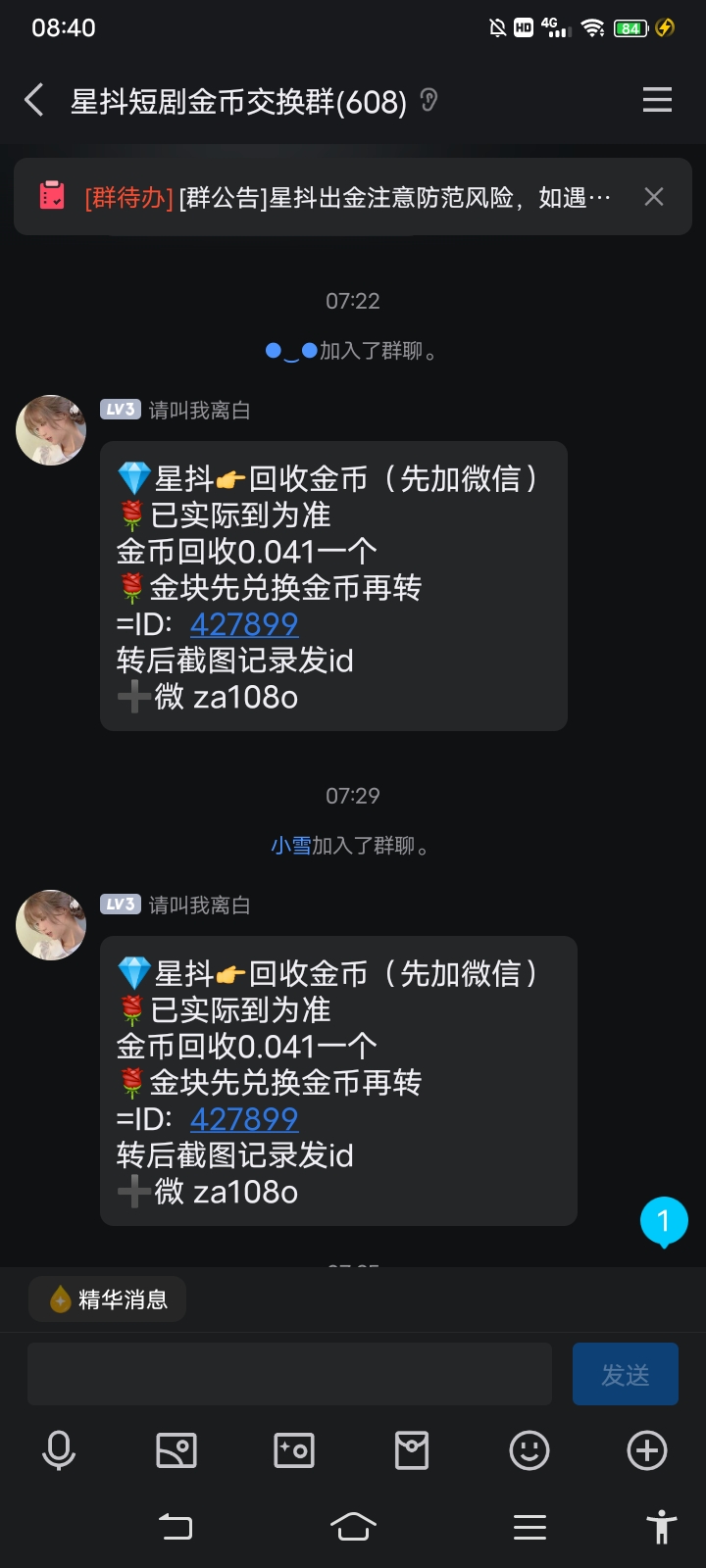
Task: Jump to the 1 unread message bubble
Action: point(664,1221)
